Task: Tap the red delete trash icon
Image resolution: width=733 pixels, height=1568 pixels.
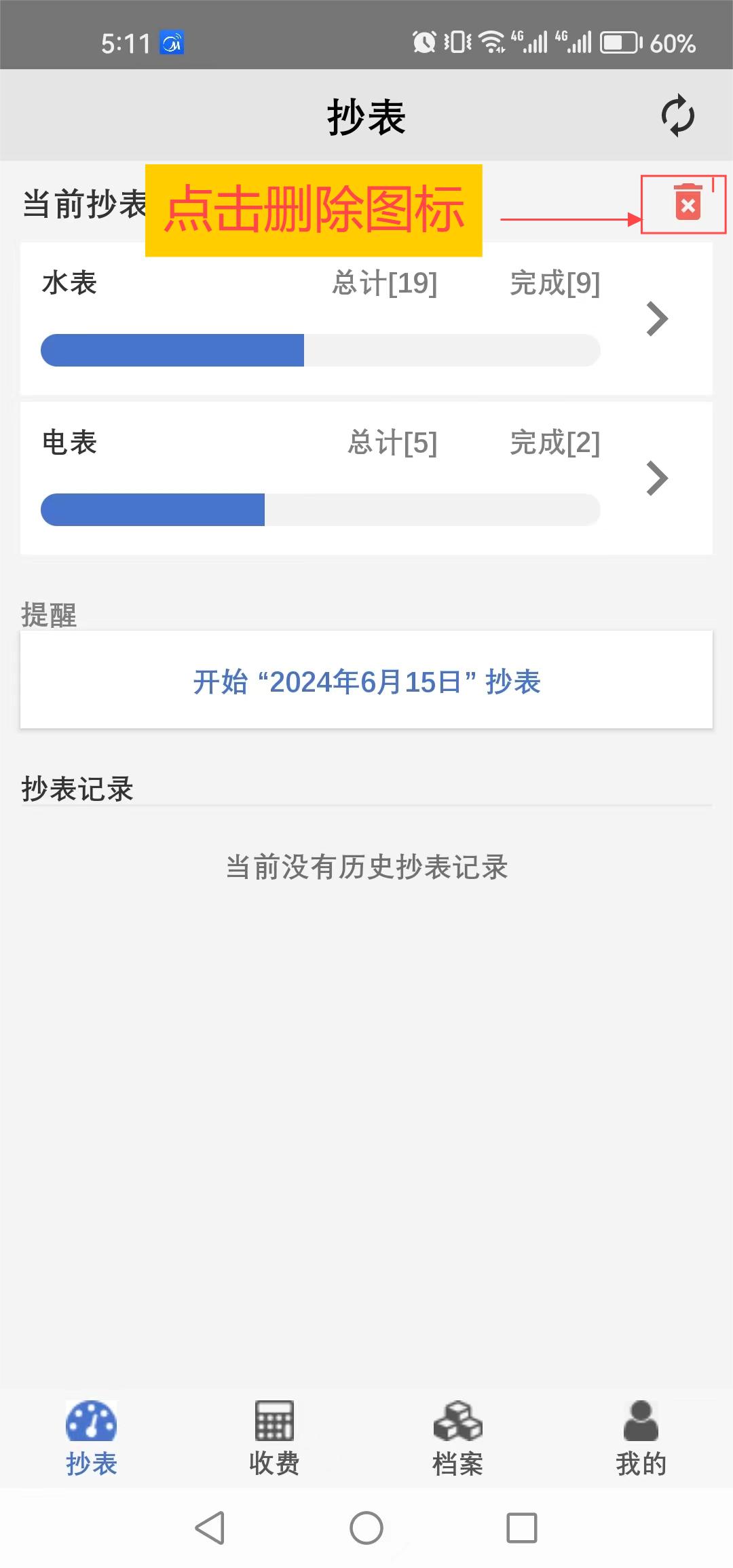Action: [688, 203]
